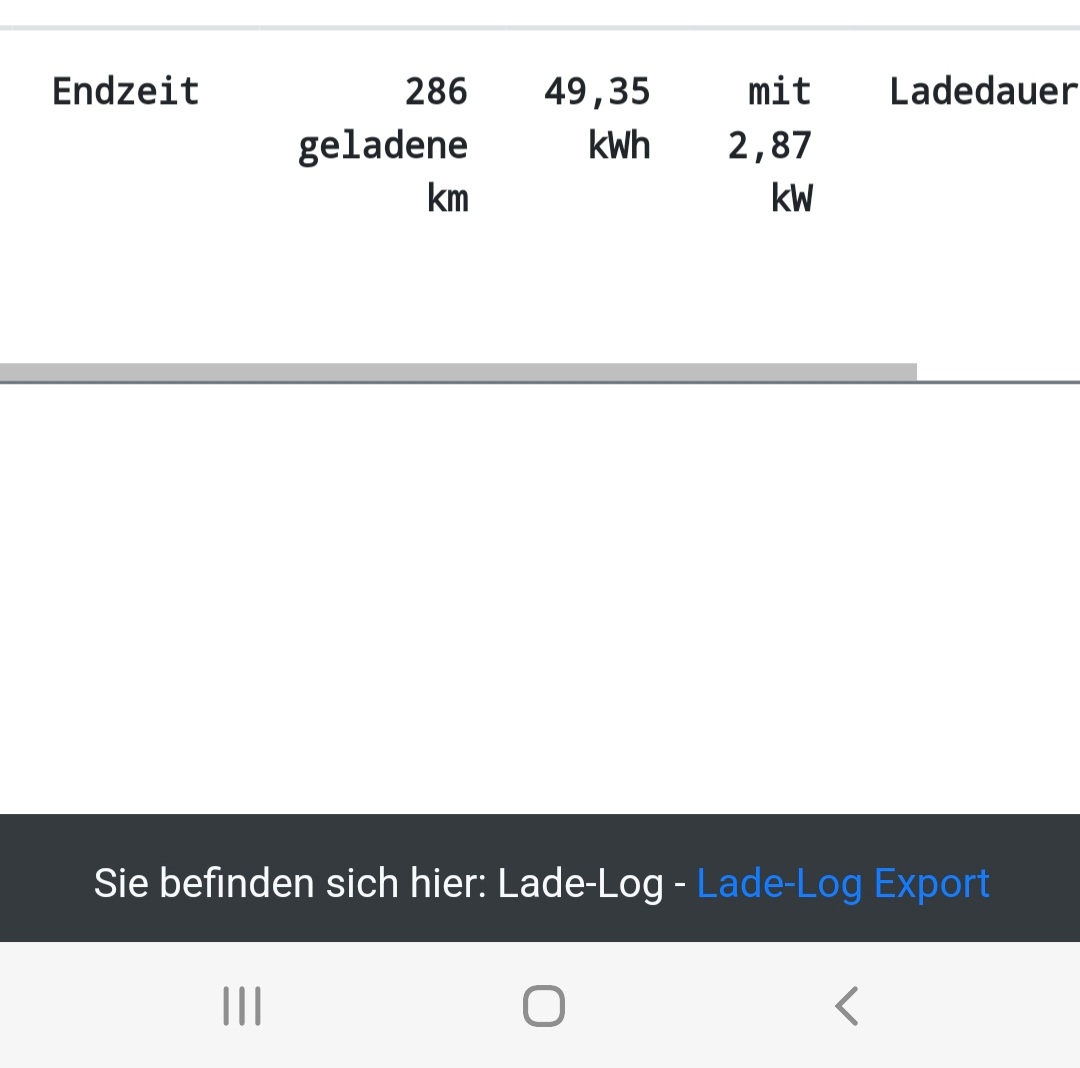The image size is (1080, 1068).
Task: Go back with system back button
Action: point(847,1006)
